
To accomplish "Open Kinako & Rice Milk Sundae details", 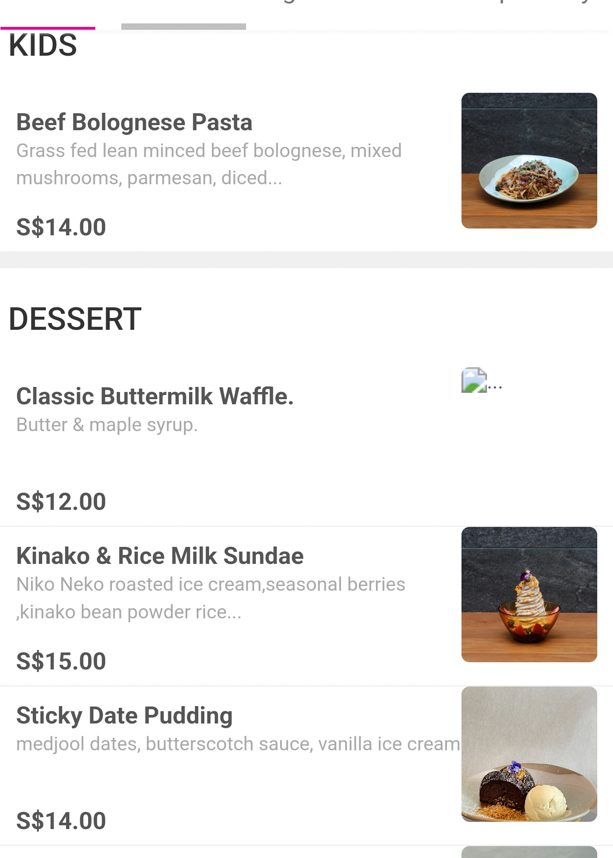I will 160,556.
